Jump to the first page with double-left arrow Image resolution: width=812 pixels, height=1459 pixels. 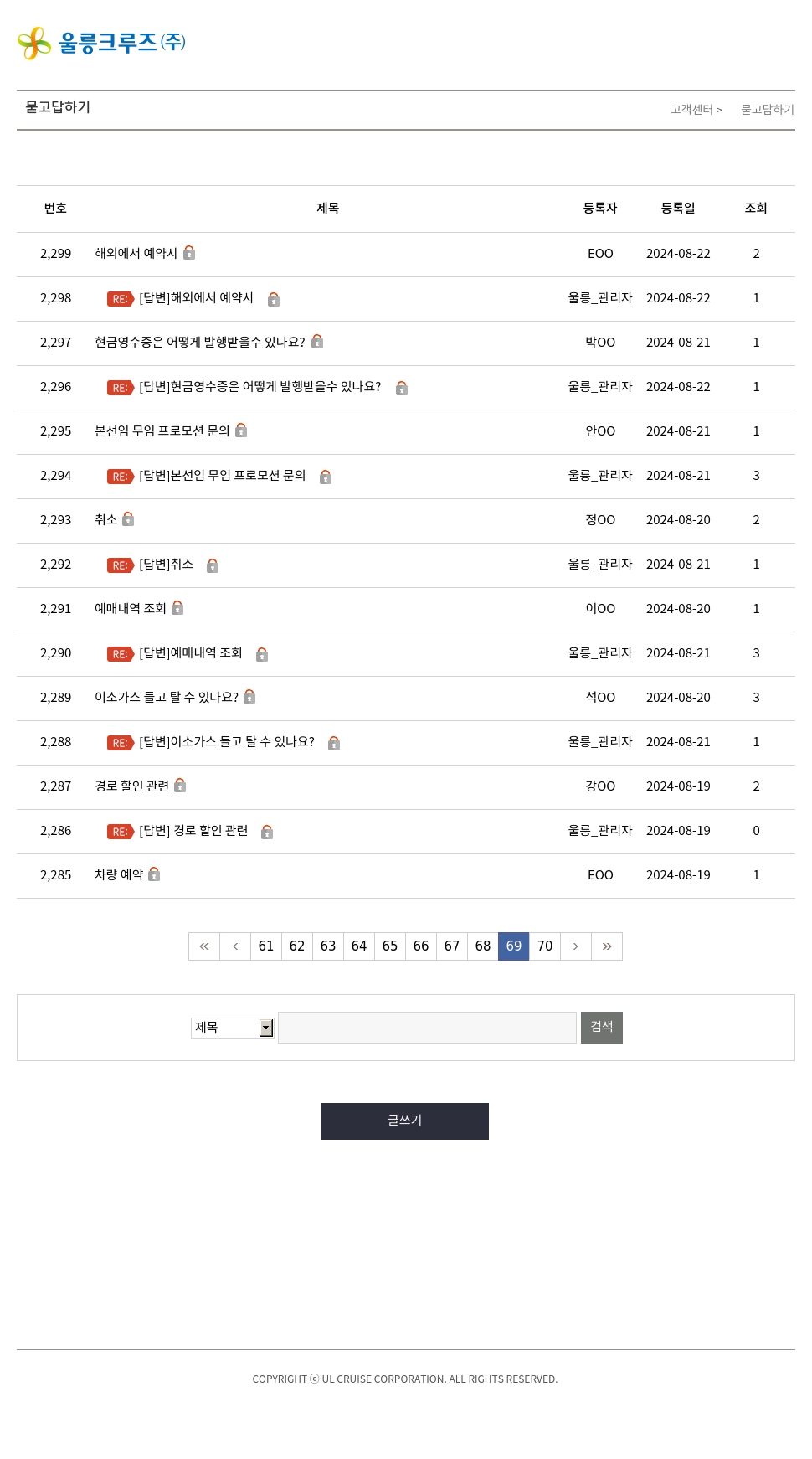(x=204, y=946)
